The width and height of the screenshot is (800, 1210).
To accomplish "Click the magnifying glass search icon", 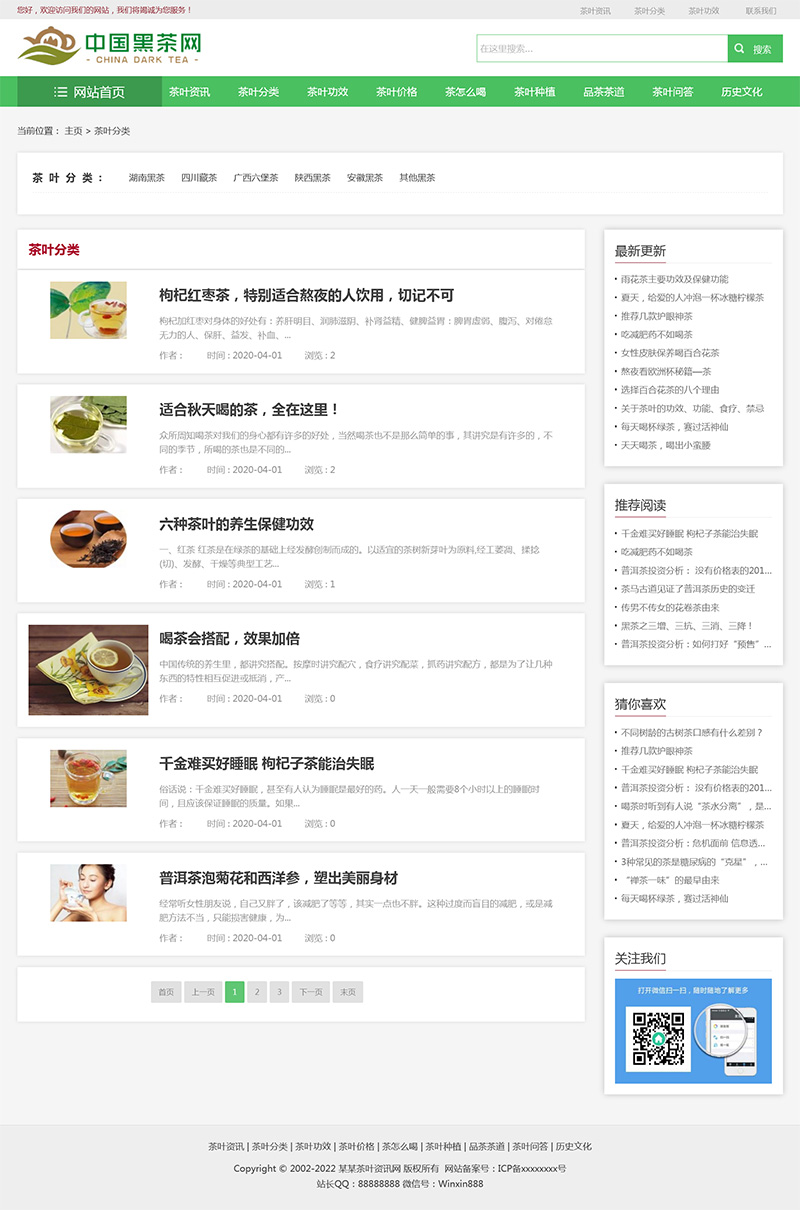I will click(738, 47).
